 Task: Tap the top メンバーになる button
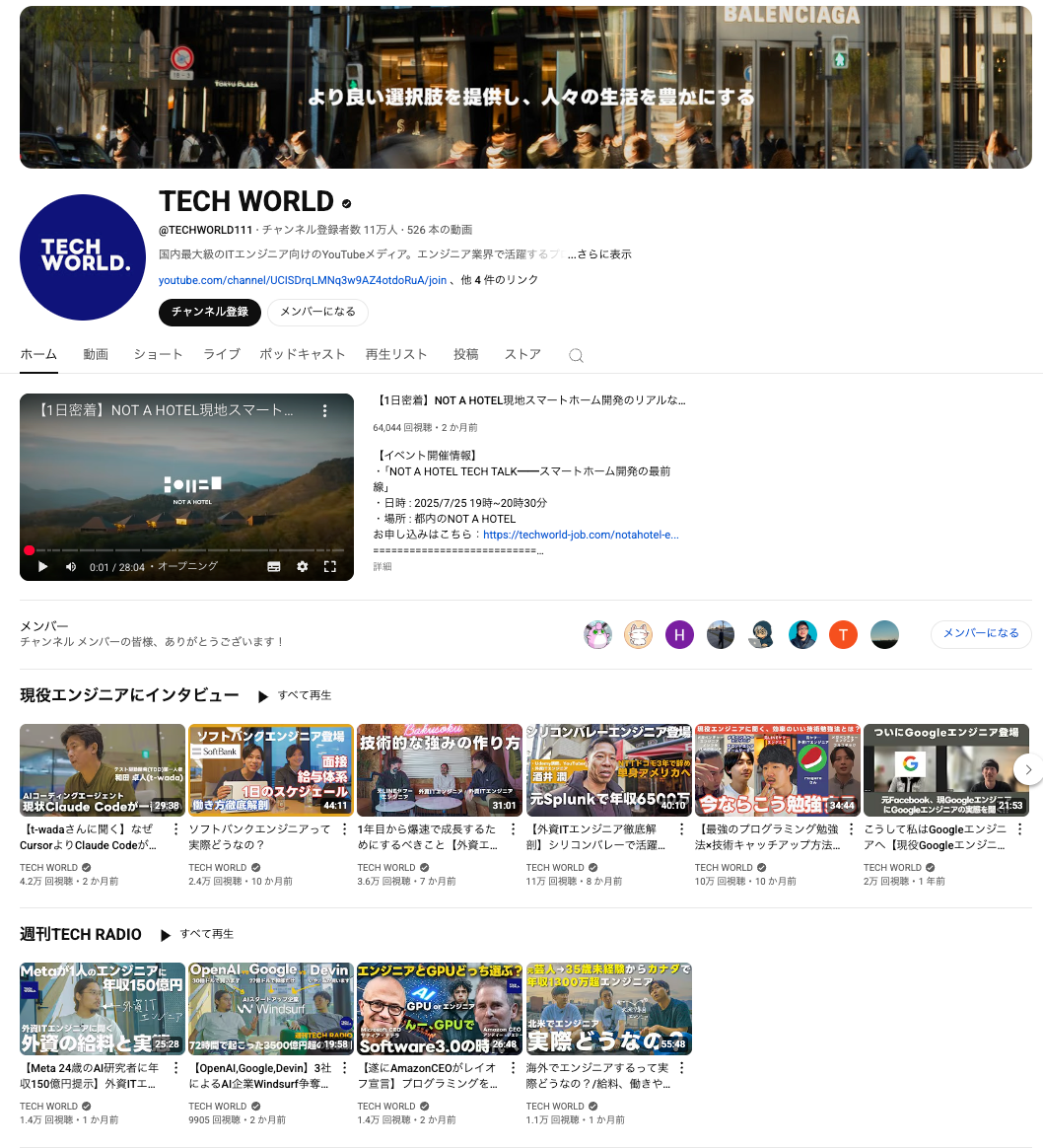coord(317,312)
